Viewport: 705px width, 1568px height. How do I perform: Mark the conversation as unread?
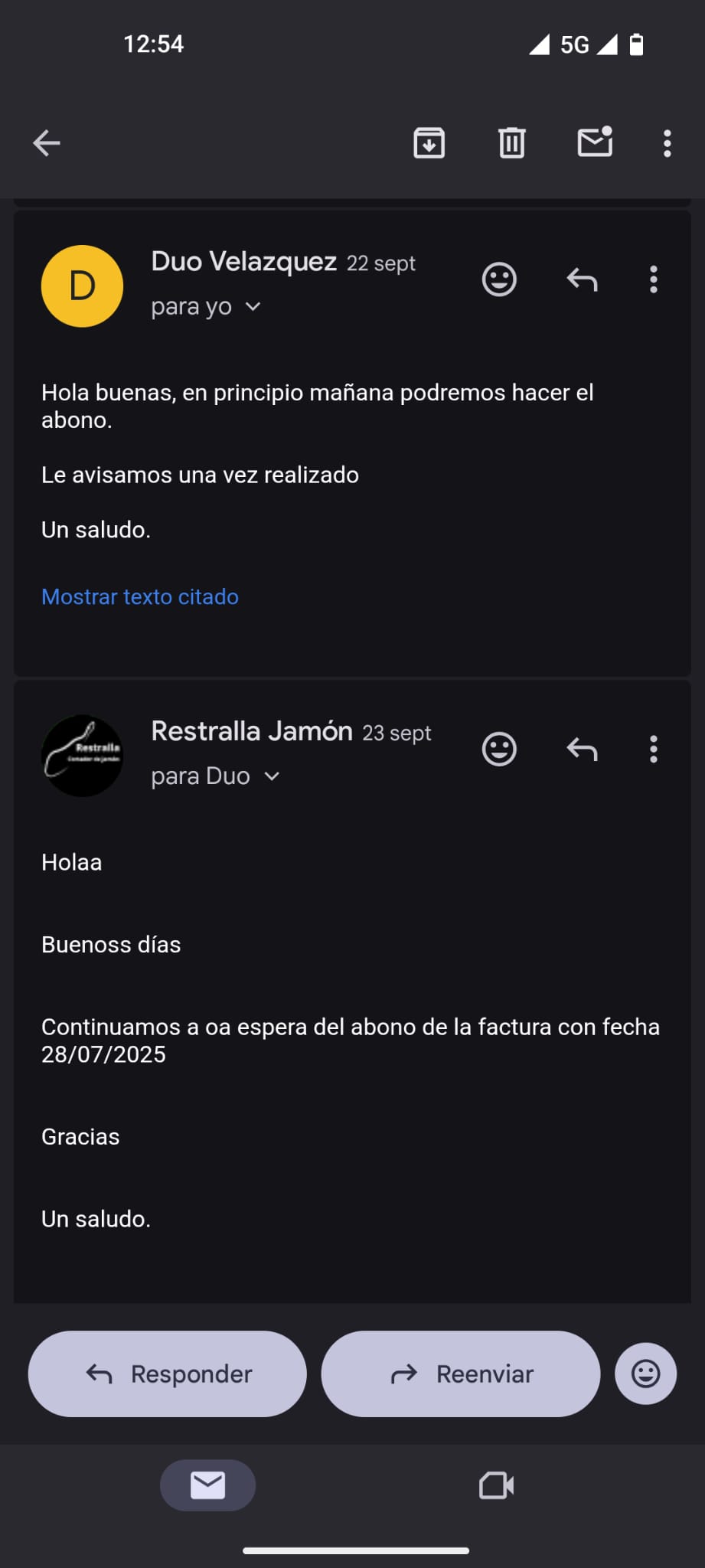tap(595, 142)
